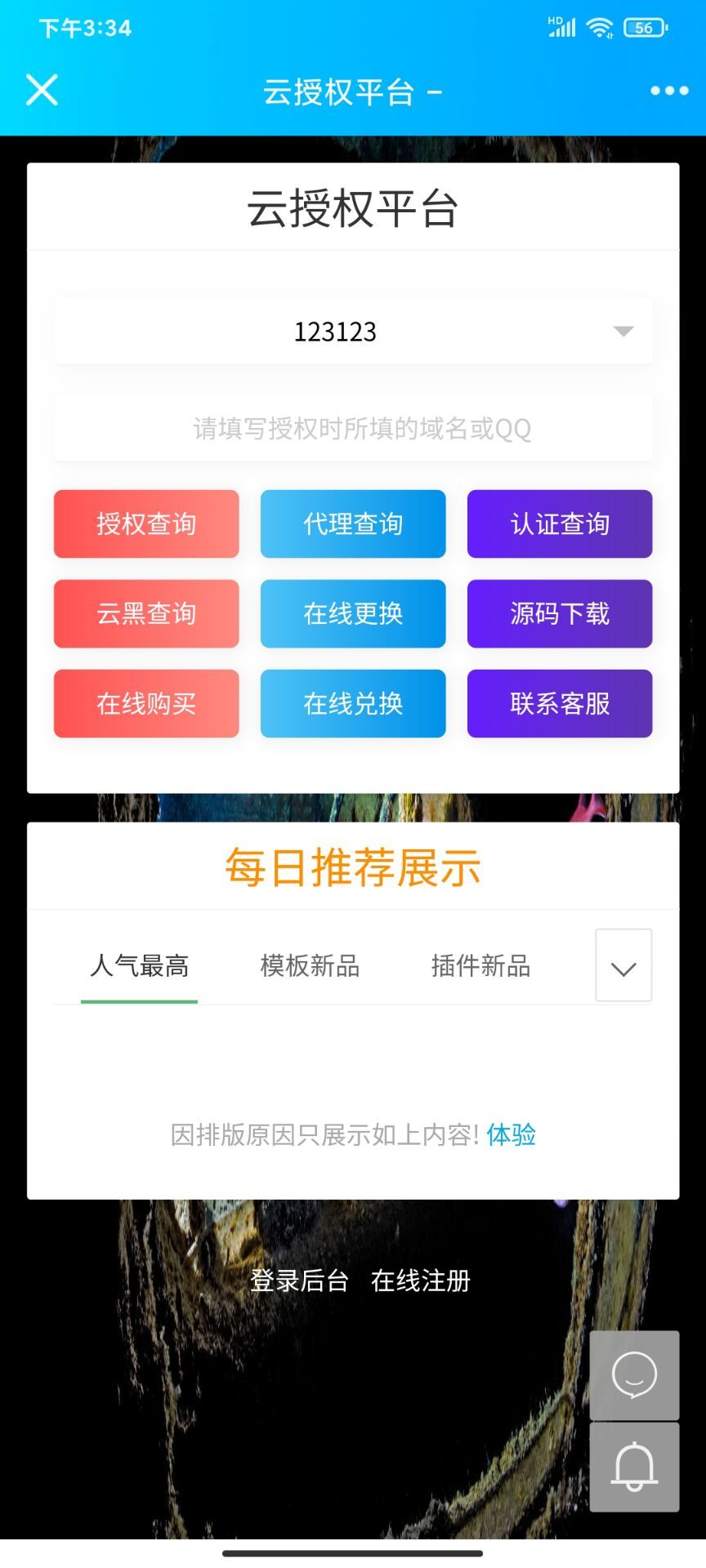Tap the 在线兑换 button

tap(353, 703)
